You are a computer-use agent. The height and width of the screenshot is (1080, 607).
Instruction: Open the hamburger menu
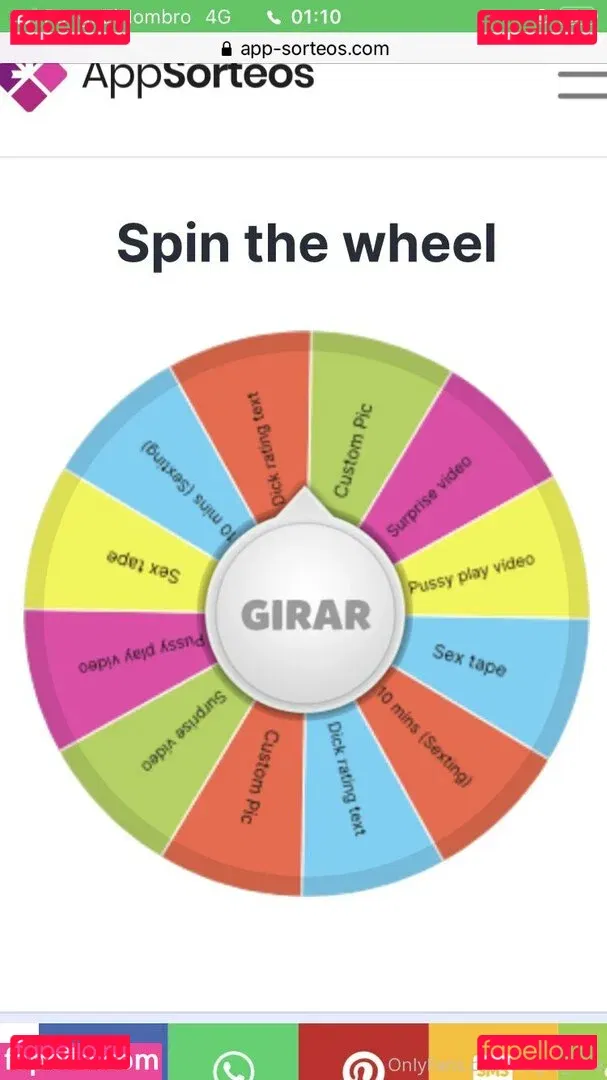(582, 84)
